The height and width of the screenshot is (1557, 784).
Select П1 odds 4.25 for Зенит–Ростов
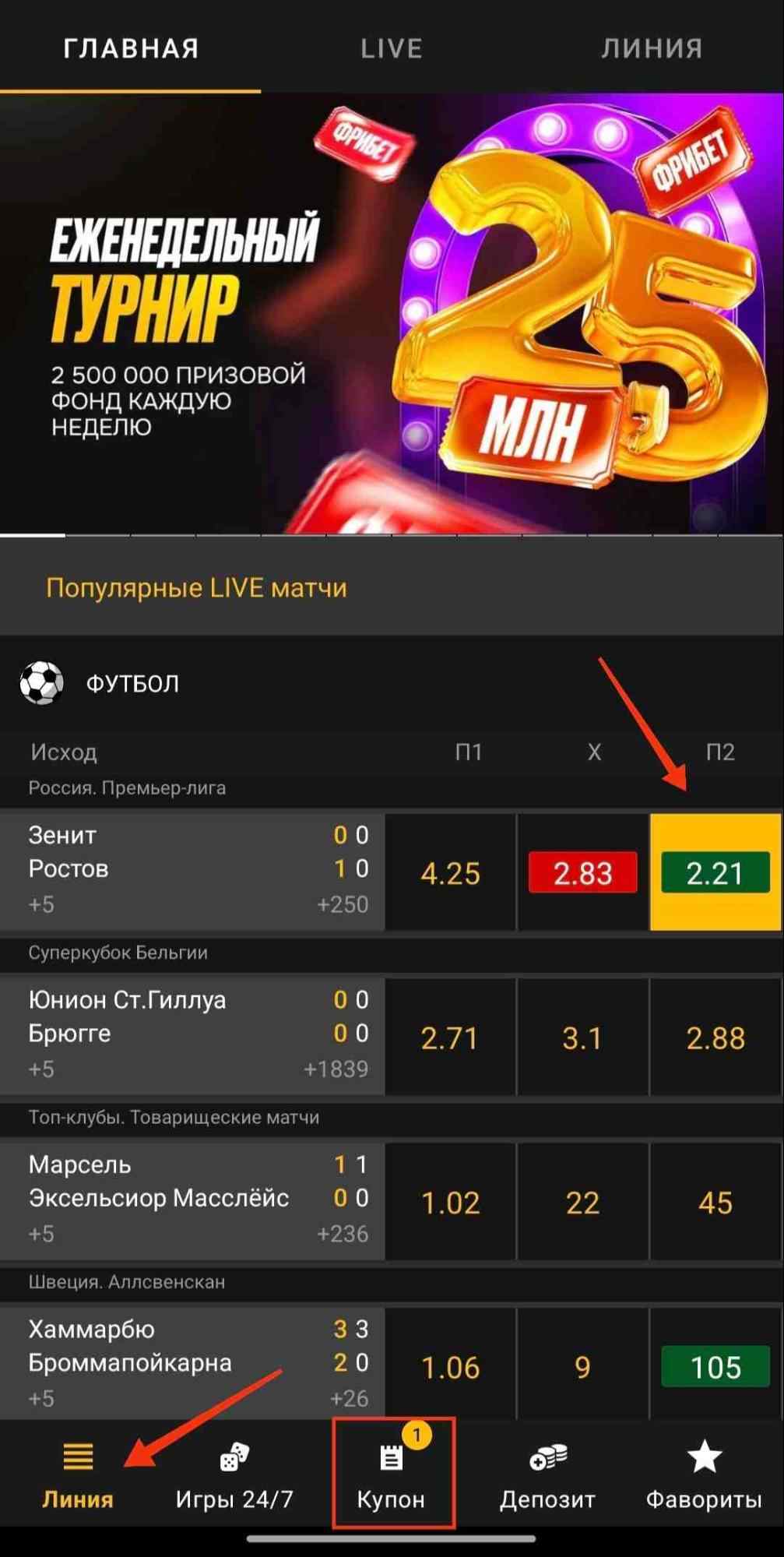click(450, 873)
